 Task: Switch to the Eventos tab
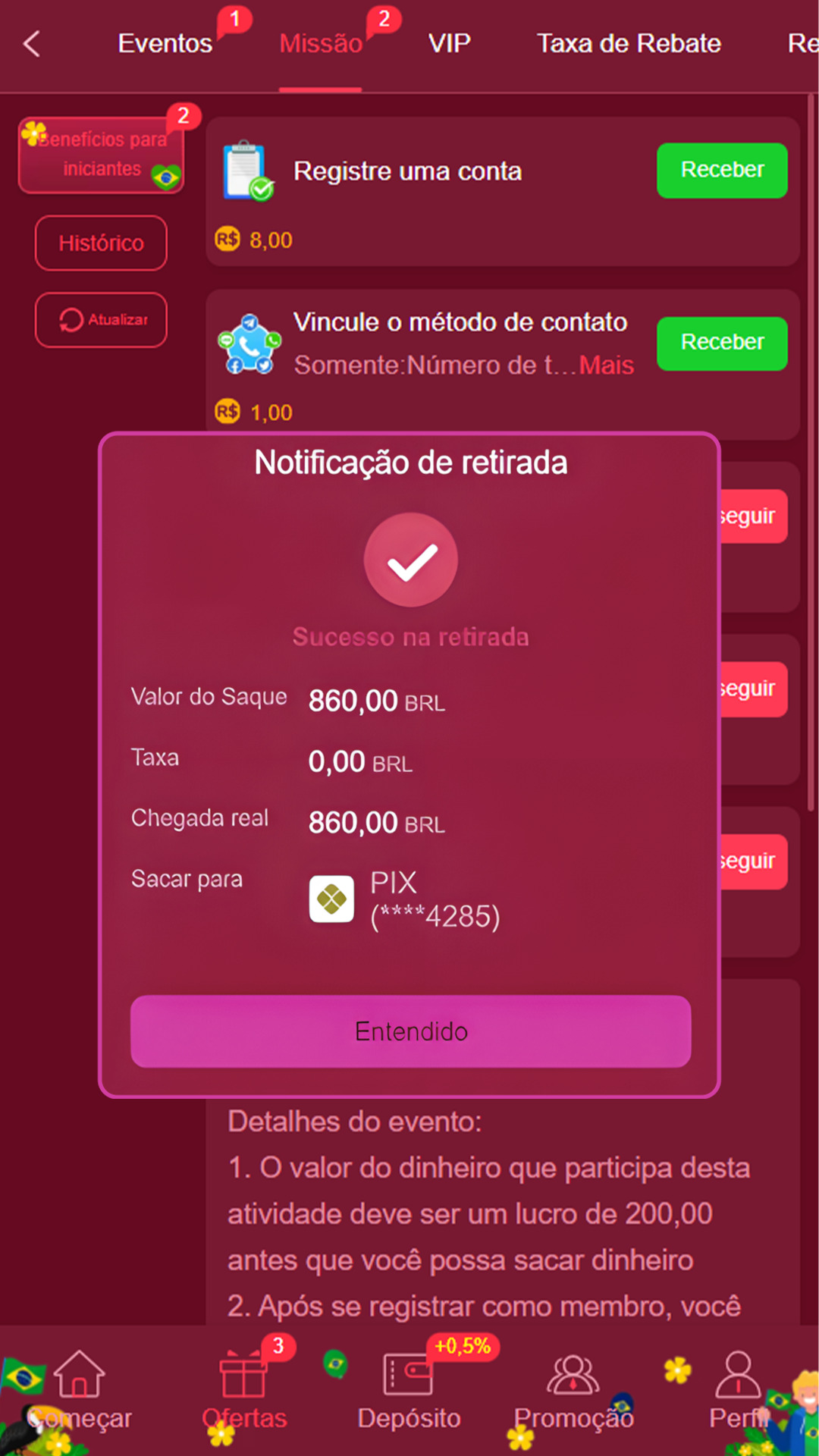[x=165, y=43]
